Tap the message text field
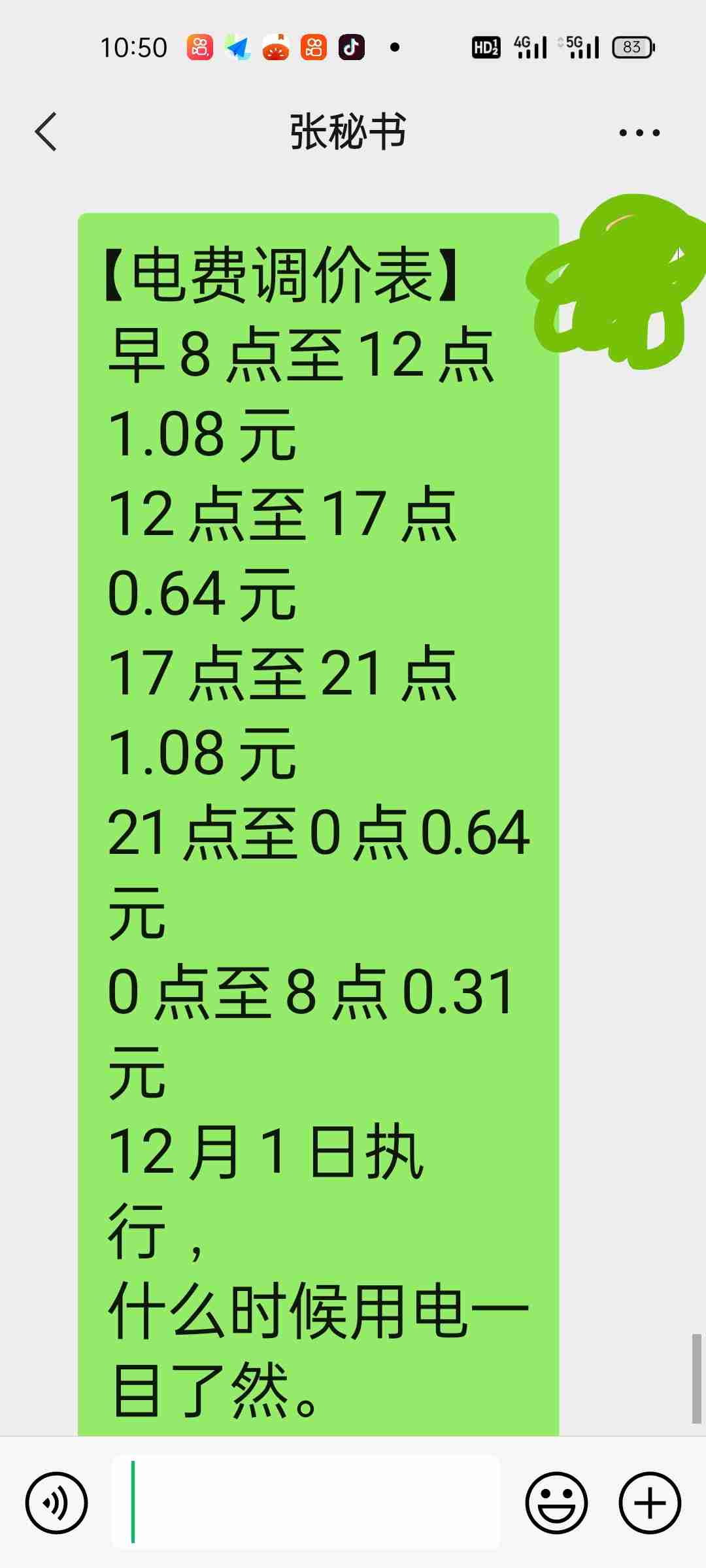 pos(306,1502)
